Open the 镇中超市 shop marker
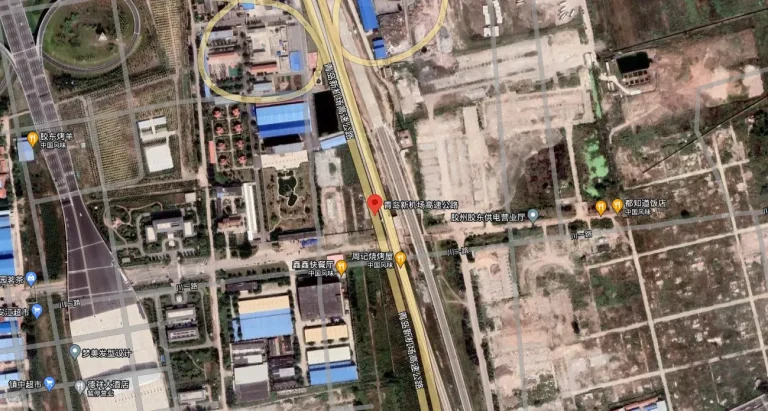 pyautogui.click(x=49, y=383)
